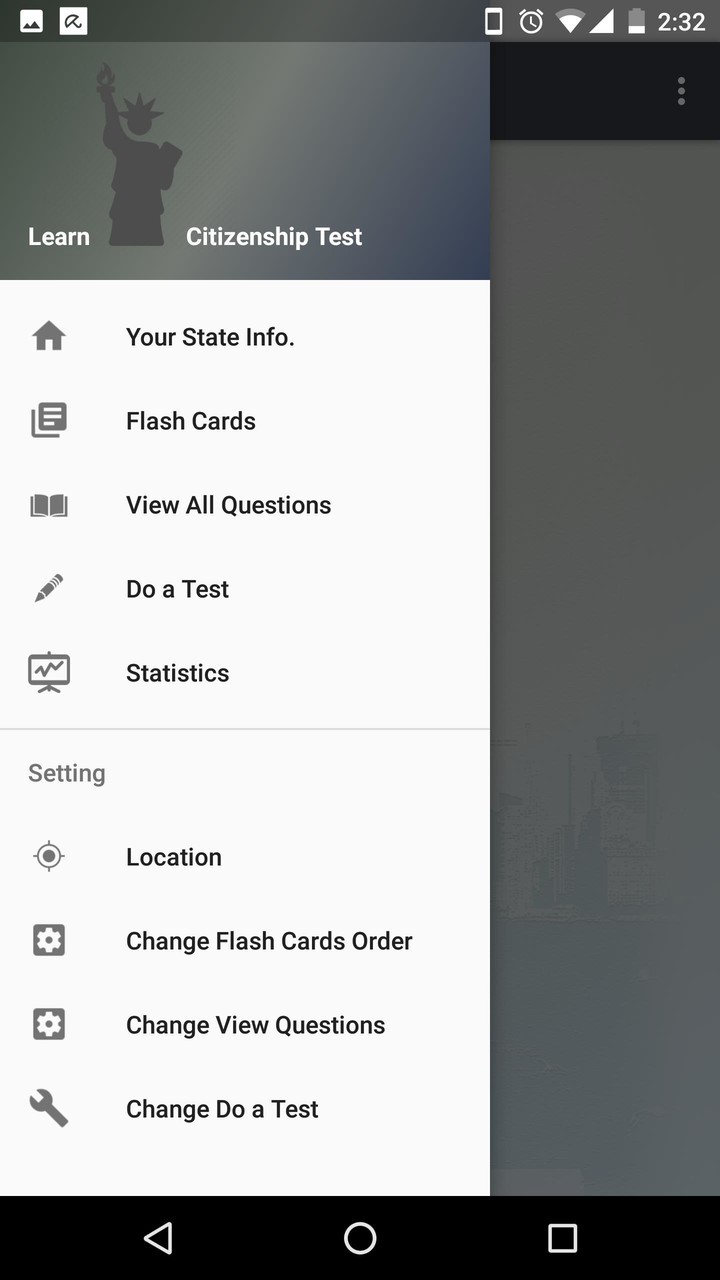
Task: Tap the system back button
Action: [x=158, y=1238]
